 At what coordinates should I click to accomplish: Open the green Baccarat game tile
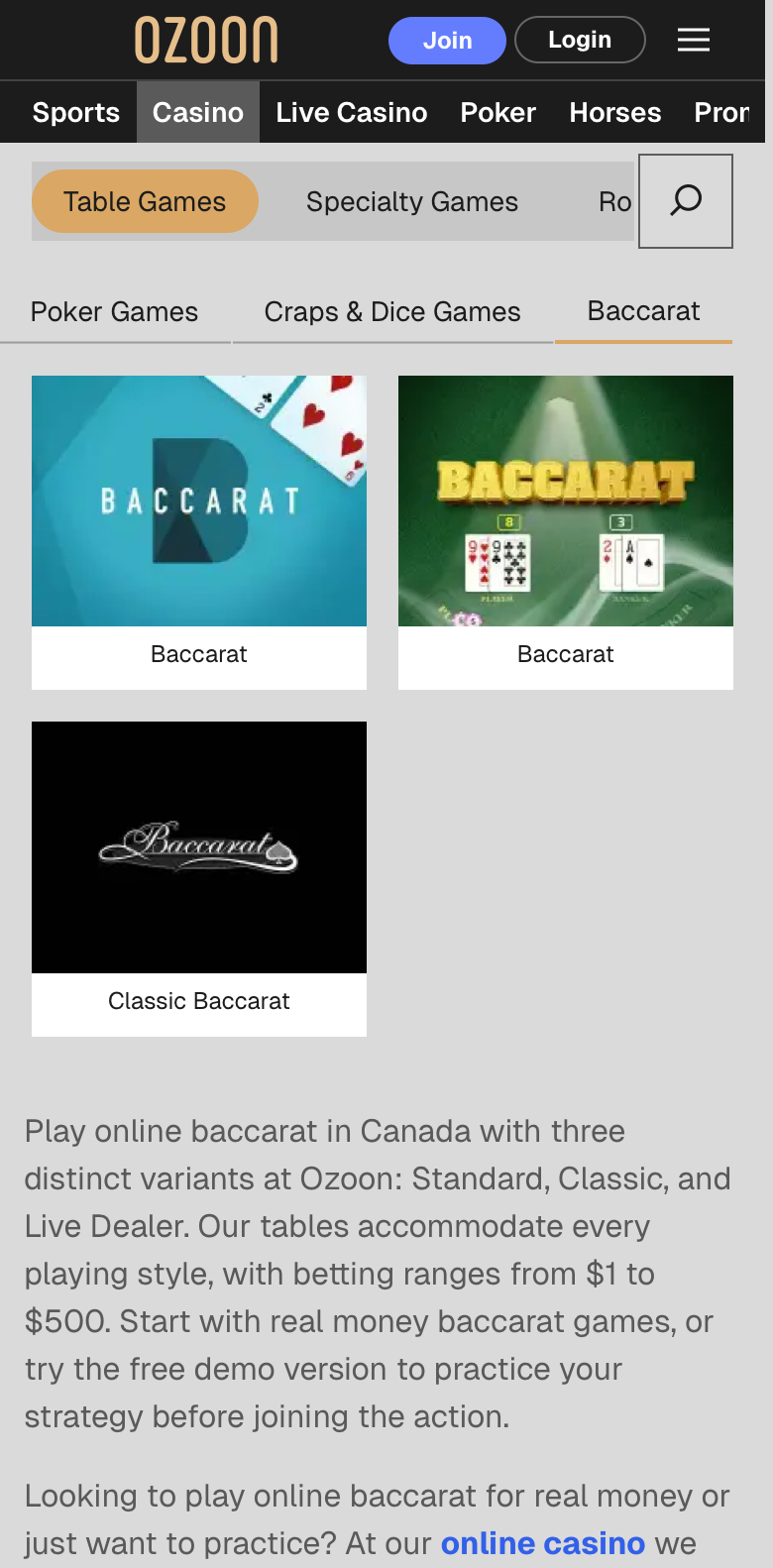(566, 532)
